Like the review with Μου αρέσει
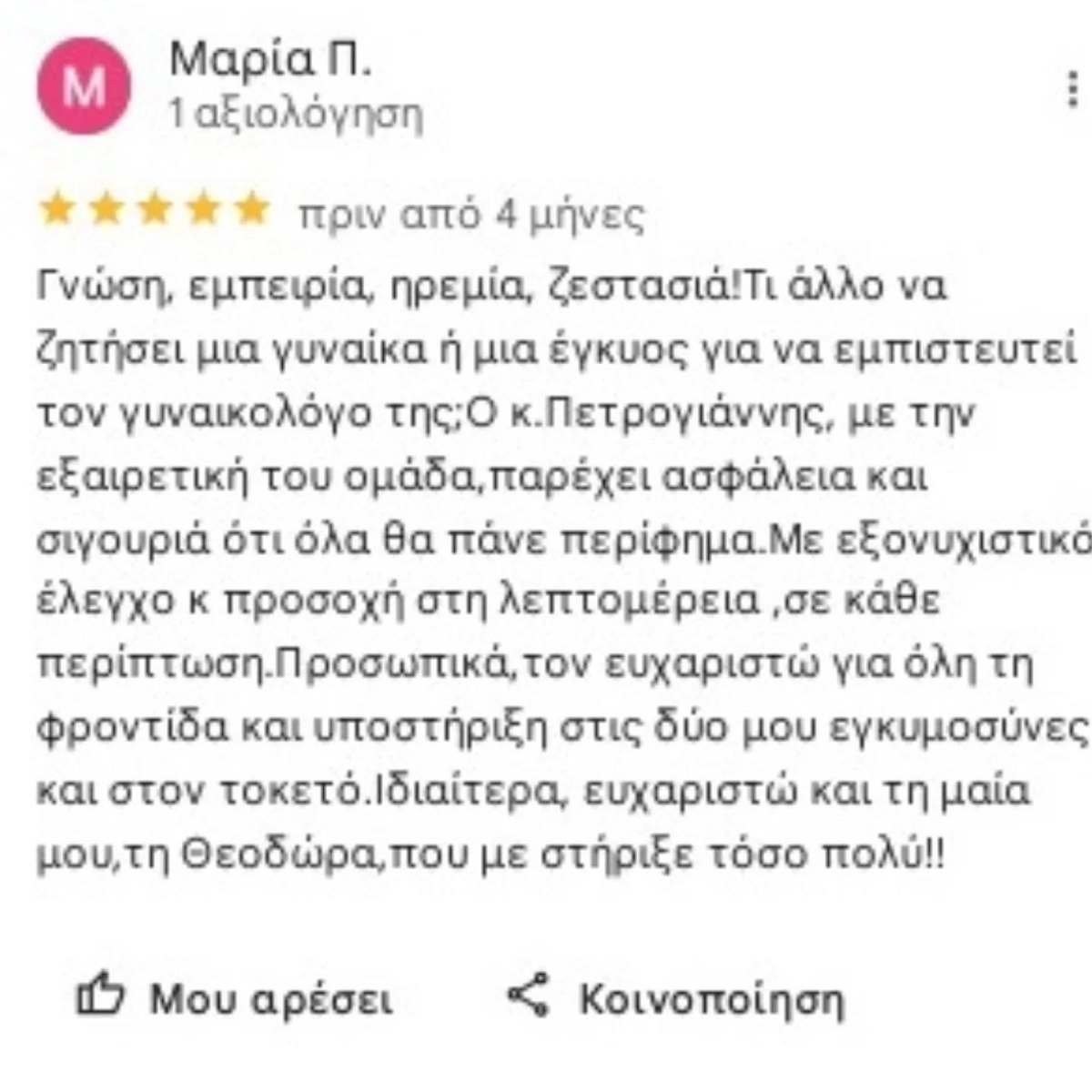 pos(235,998)
